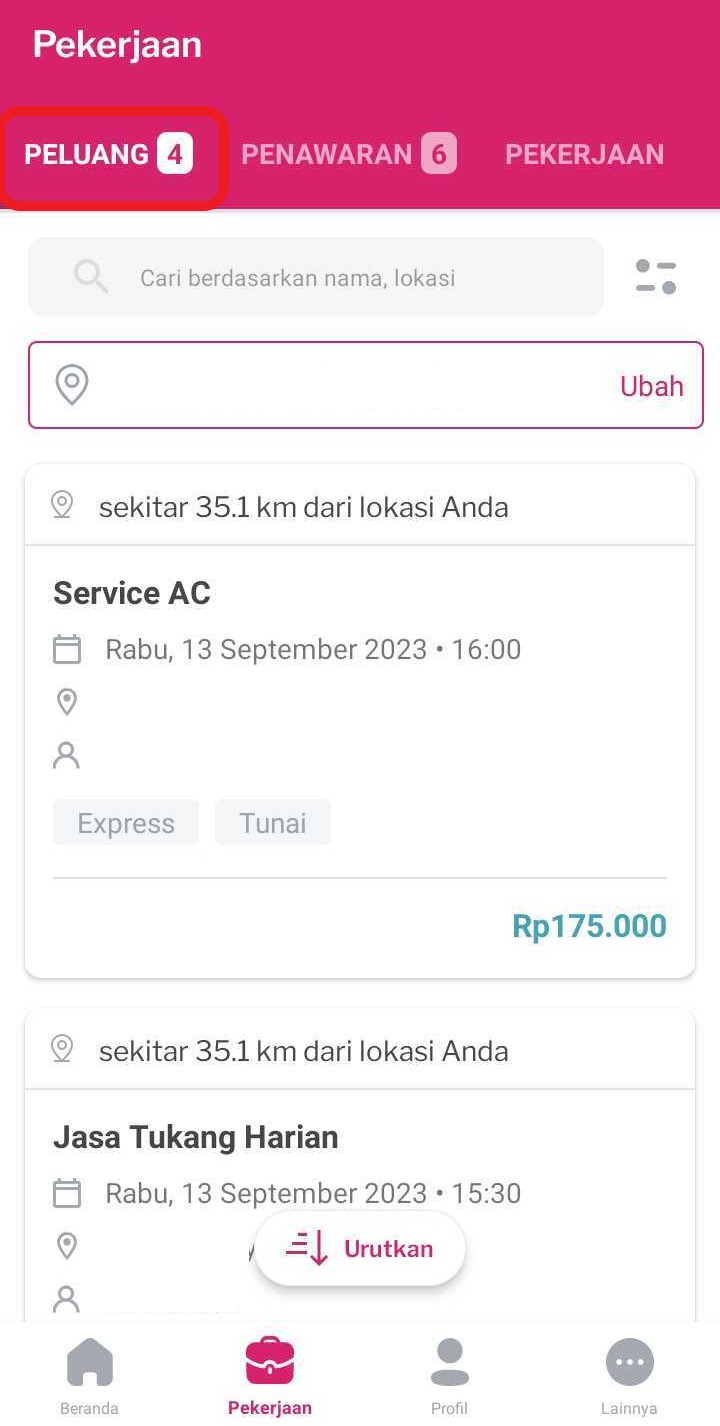Screen dimensions: 720x1426
Task: Tap the person icon on the Service AC card
Action: 66,755
